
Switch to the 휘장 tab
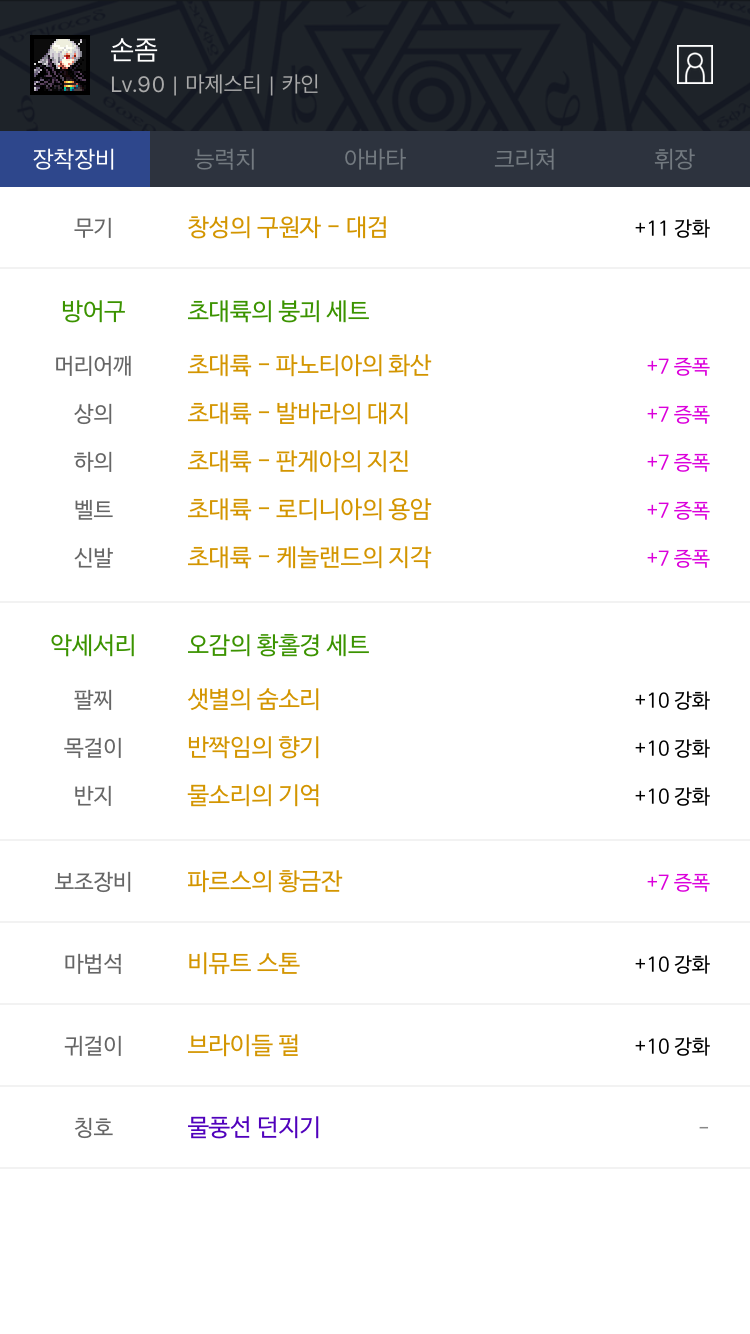(675, 159)
